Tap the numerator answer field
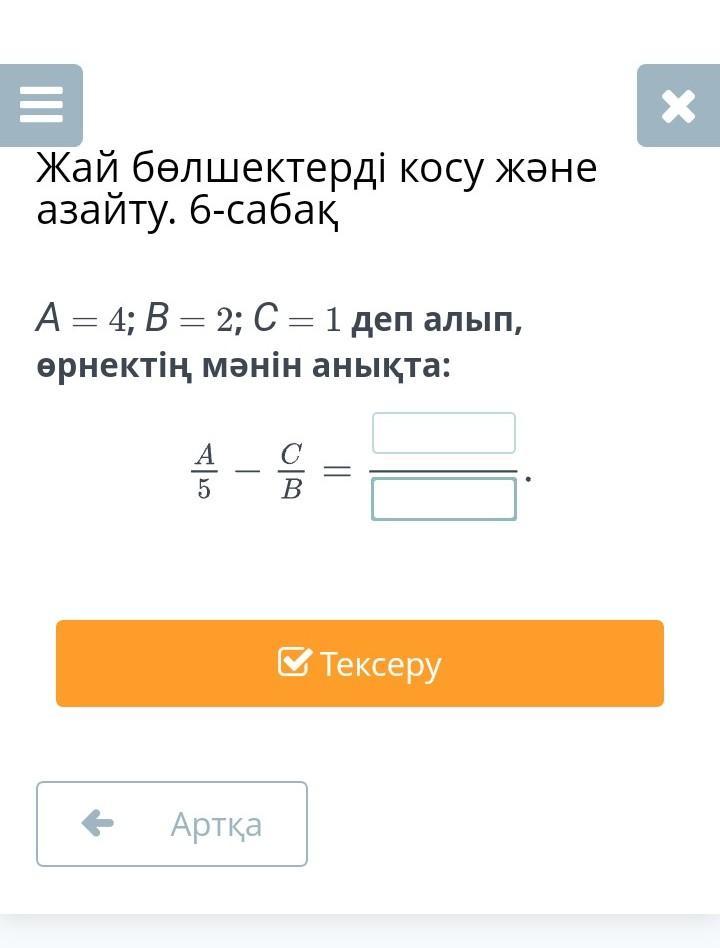 tap(444, 433)
